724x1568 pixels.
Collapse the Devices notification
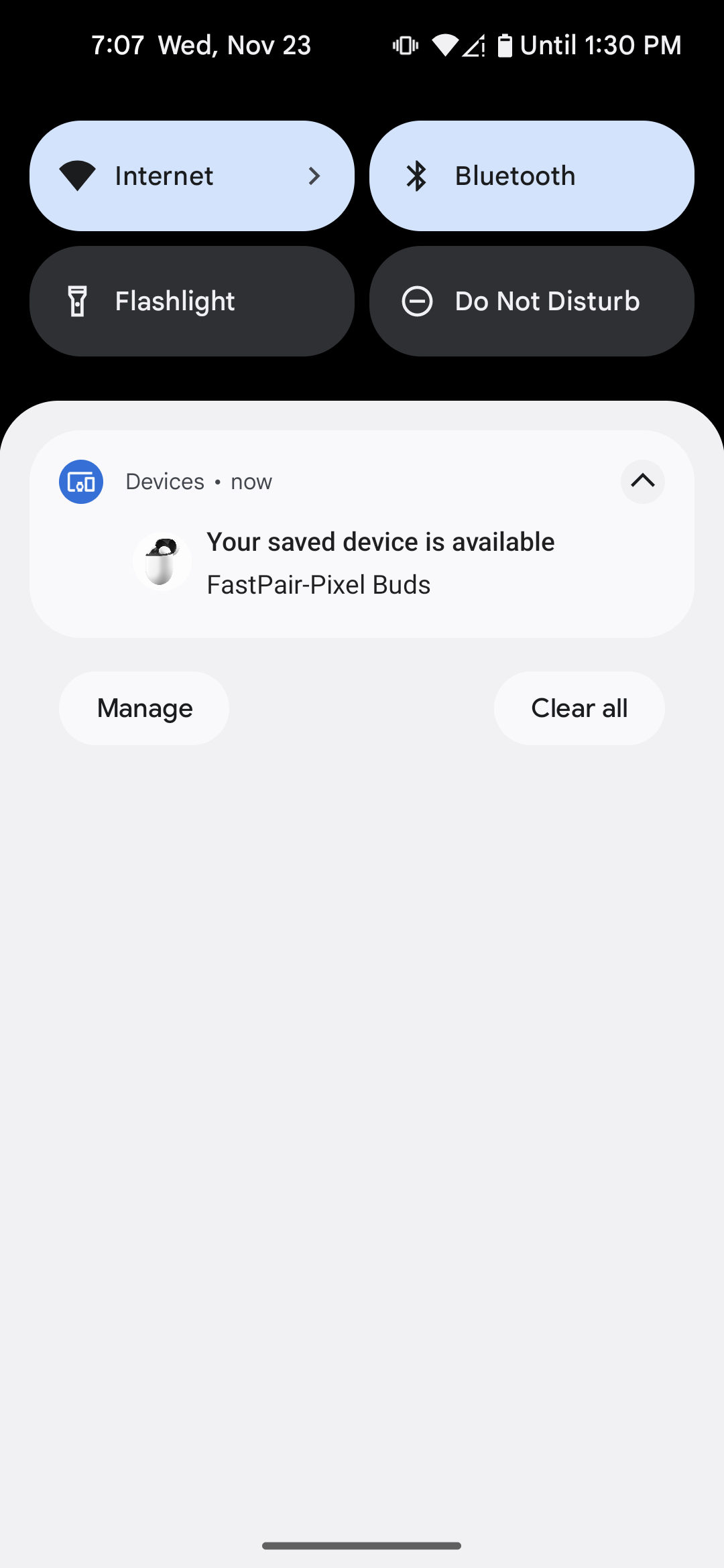pos(642,481)
